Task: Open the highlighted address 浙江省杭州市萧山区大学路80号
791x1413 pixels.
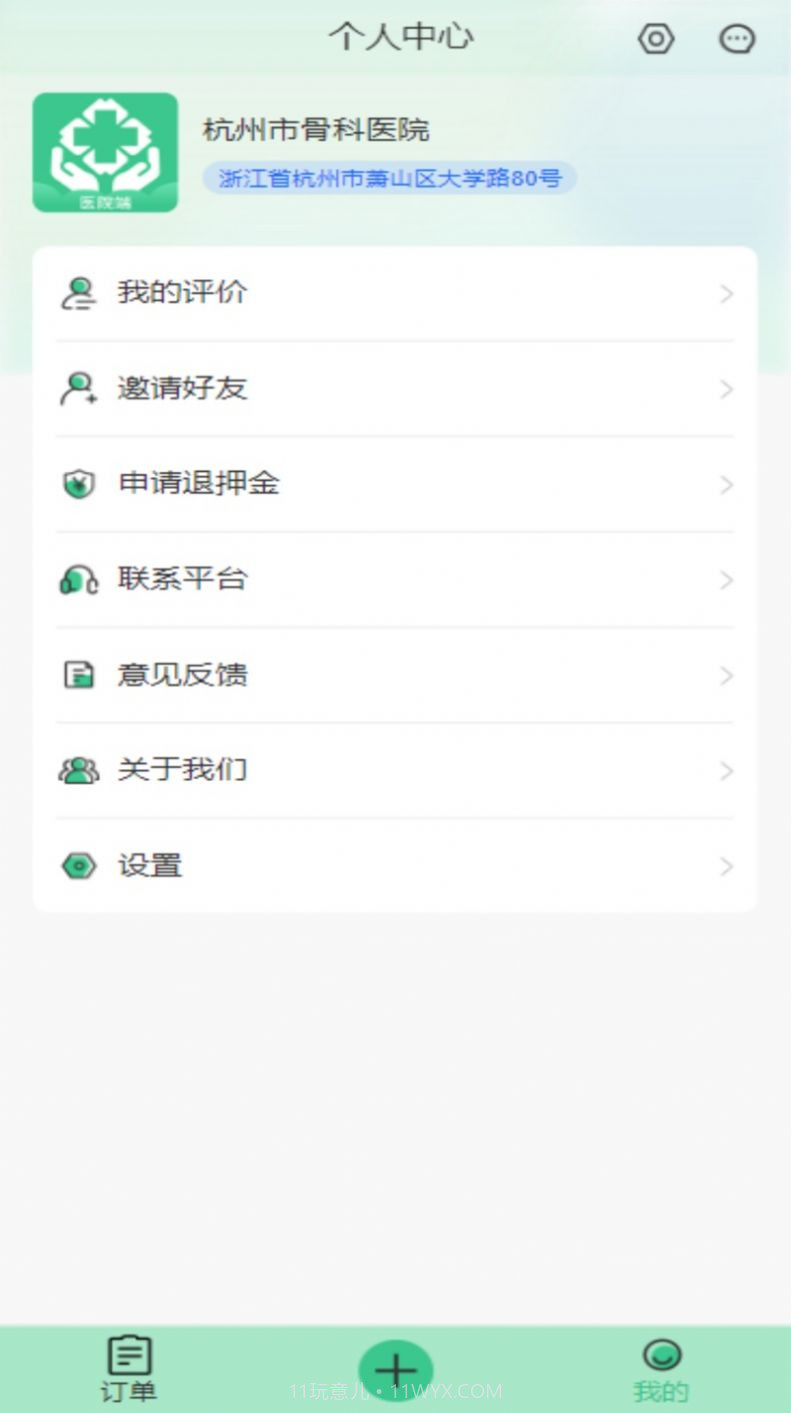Action: (x=392, y=176)
